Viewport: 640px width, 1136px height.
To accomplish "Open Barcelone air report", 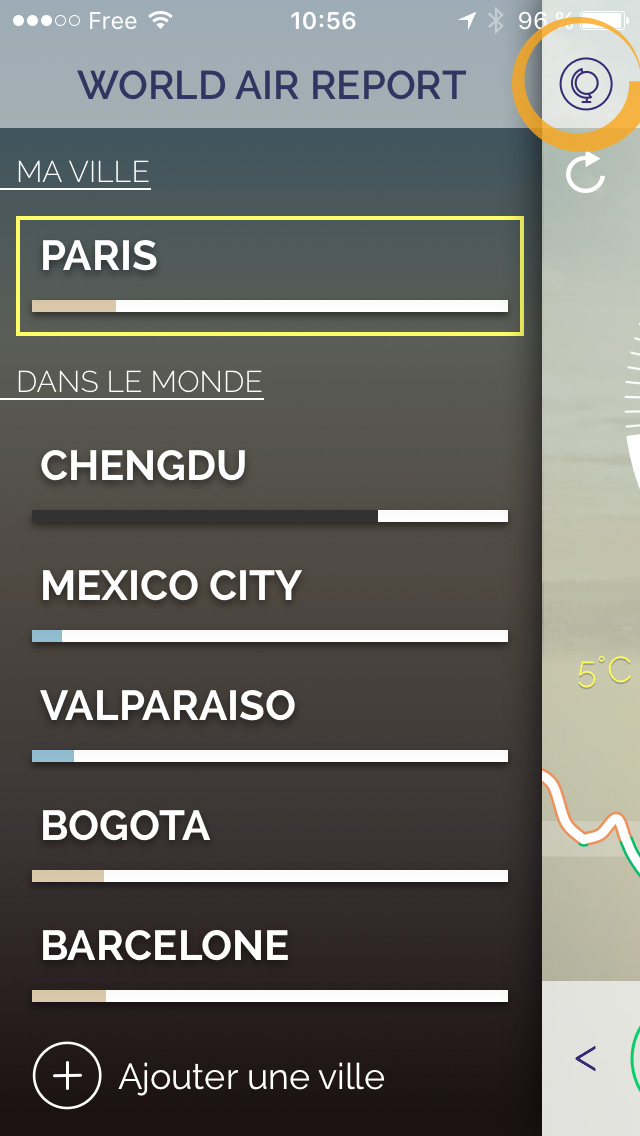I will point(270,966).
